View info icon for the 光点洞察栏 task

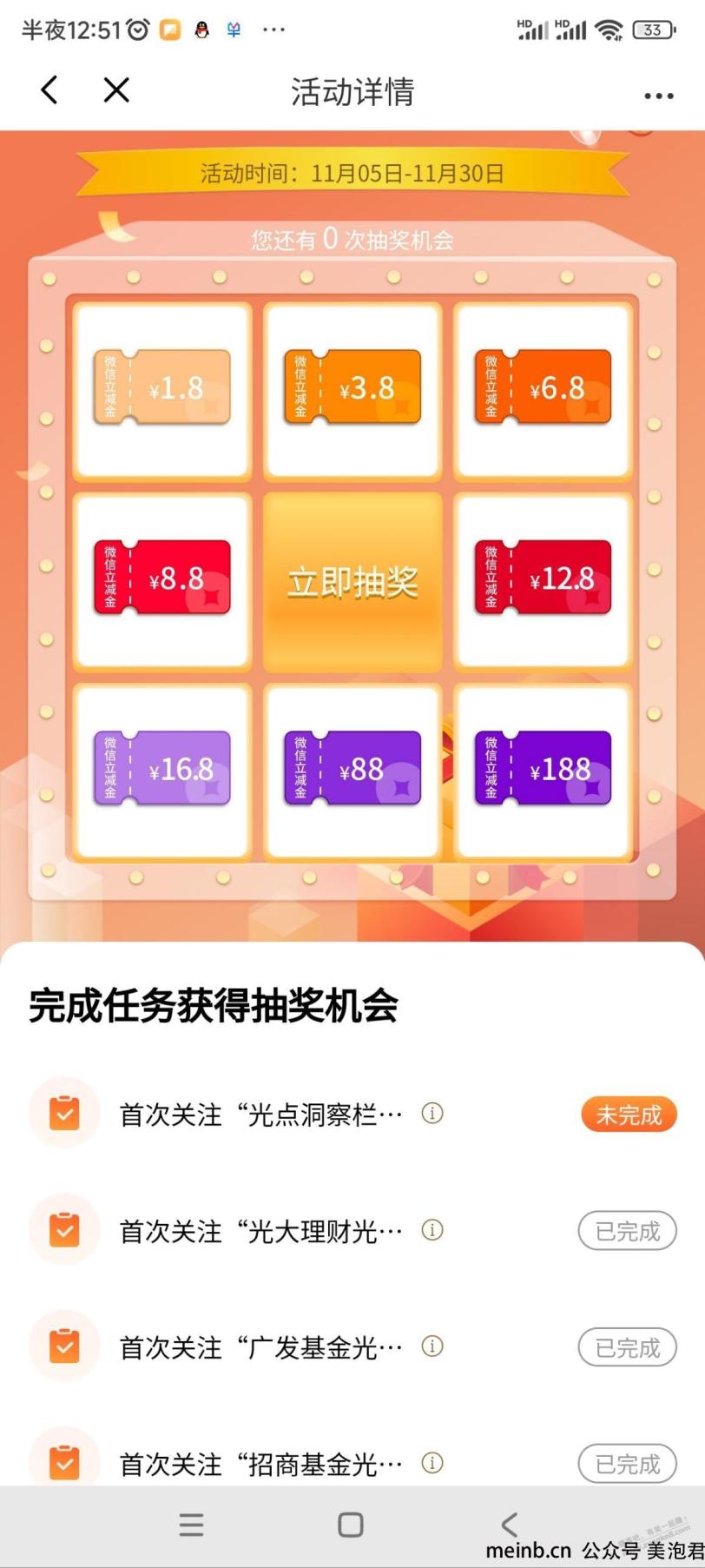[432, 1113]
